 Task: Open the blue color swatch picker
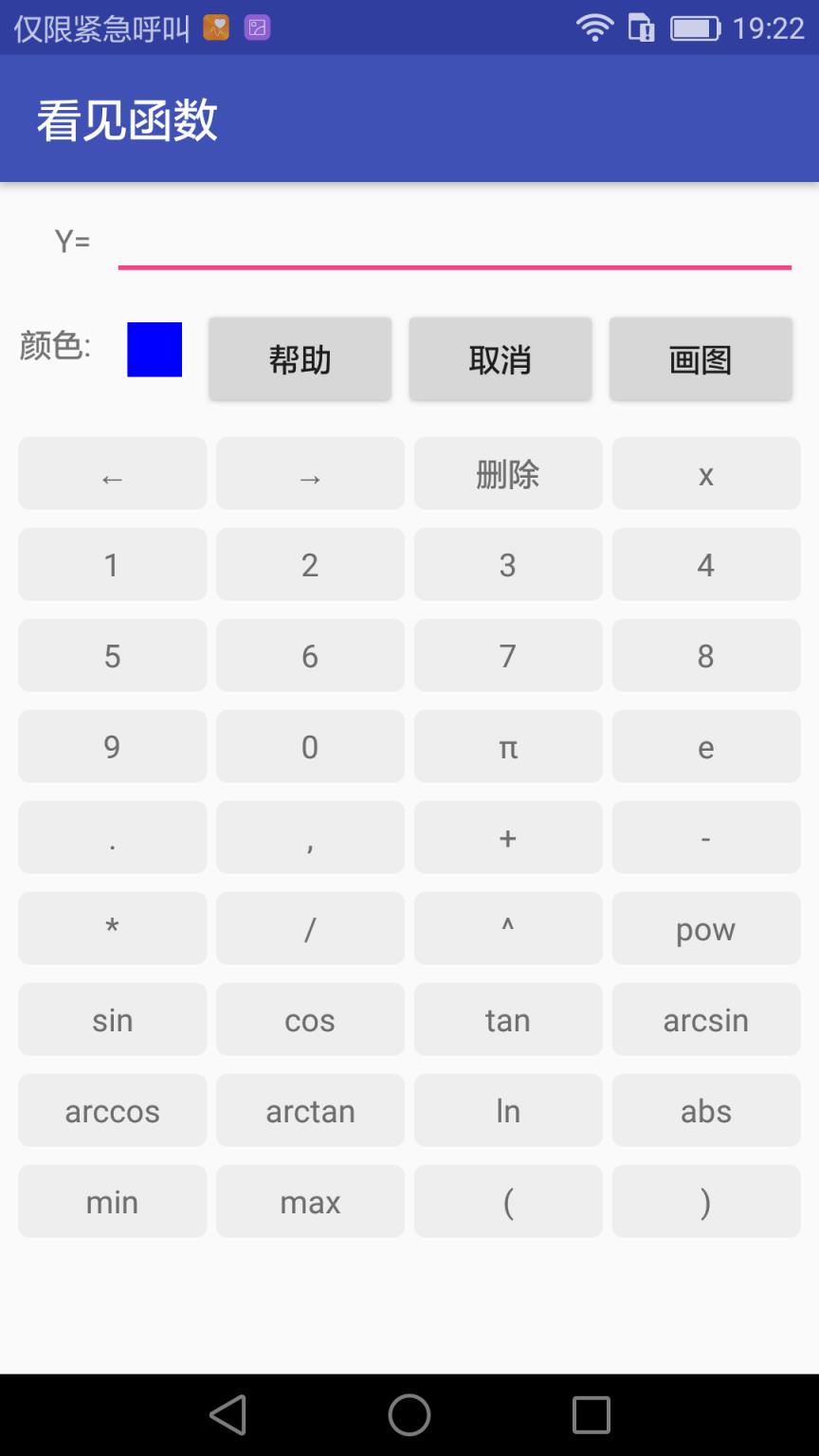(154, 349)
